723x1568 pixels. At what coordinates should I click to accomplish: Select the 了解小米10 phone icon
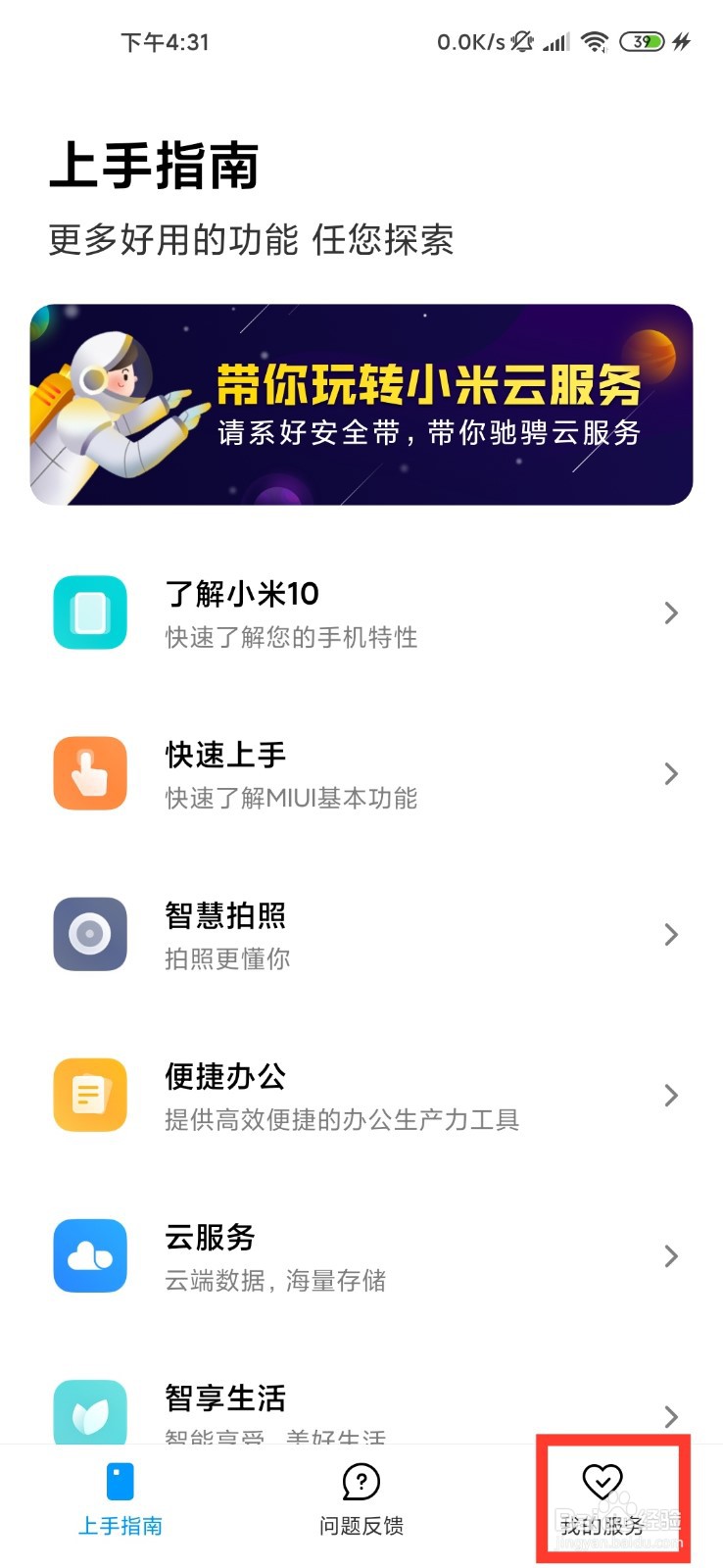click(x=90, y=612)
